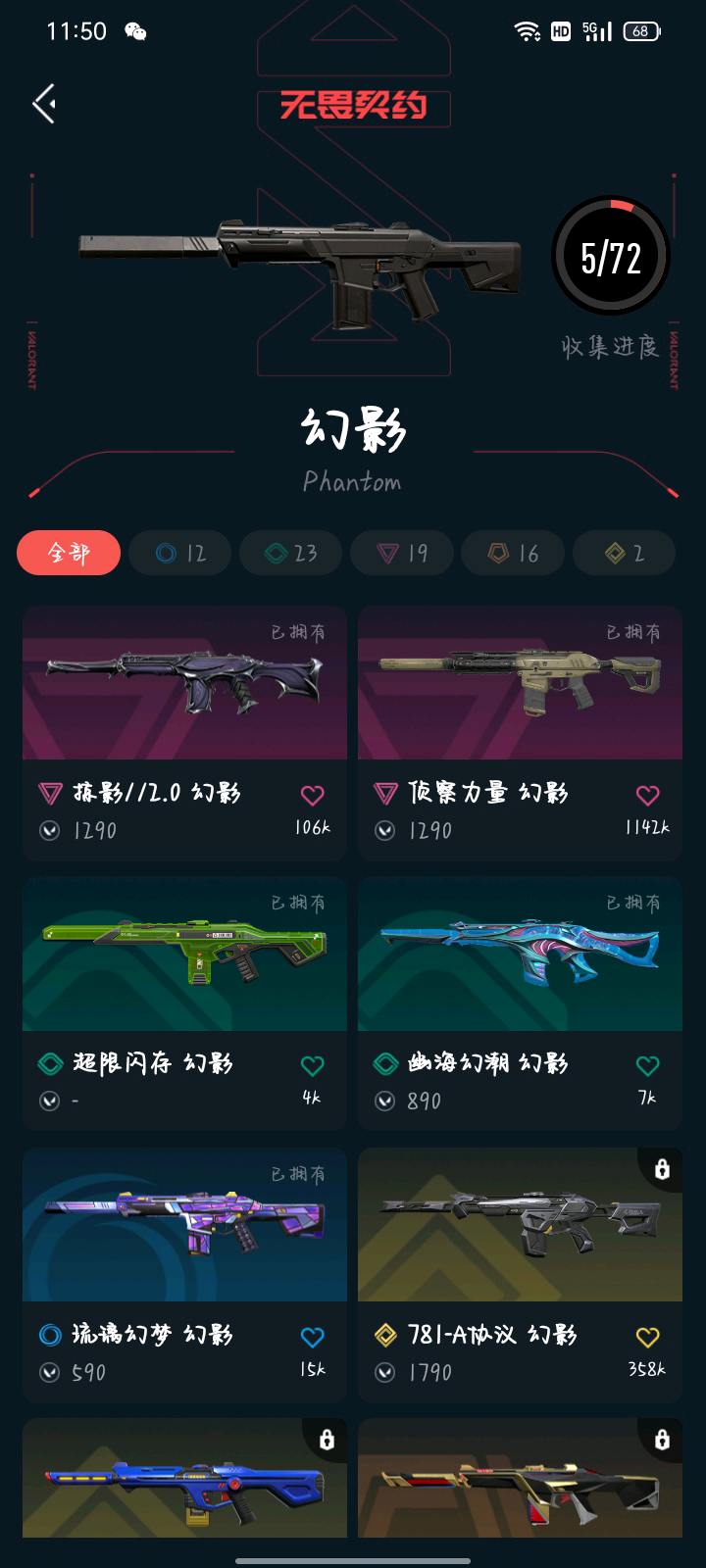
Task: Select the 全部 filter chip
Action: (x=69, y=553)
